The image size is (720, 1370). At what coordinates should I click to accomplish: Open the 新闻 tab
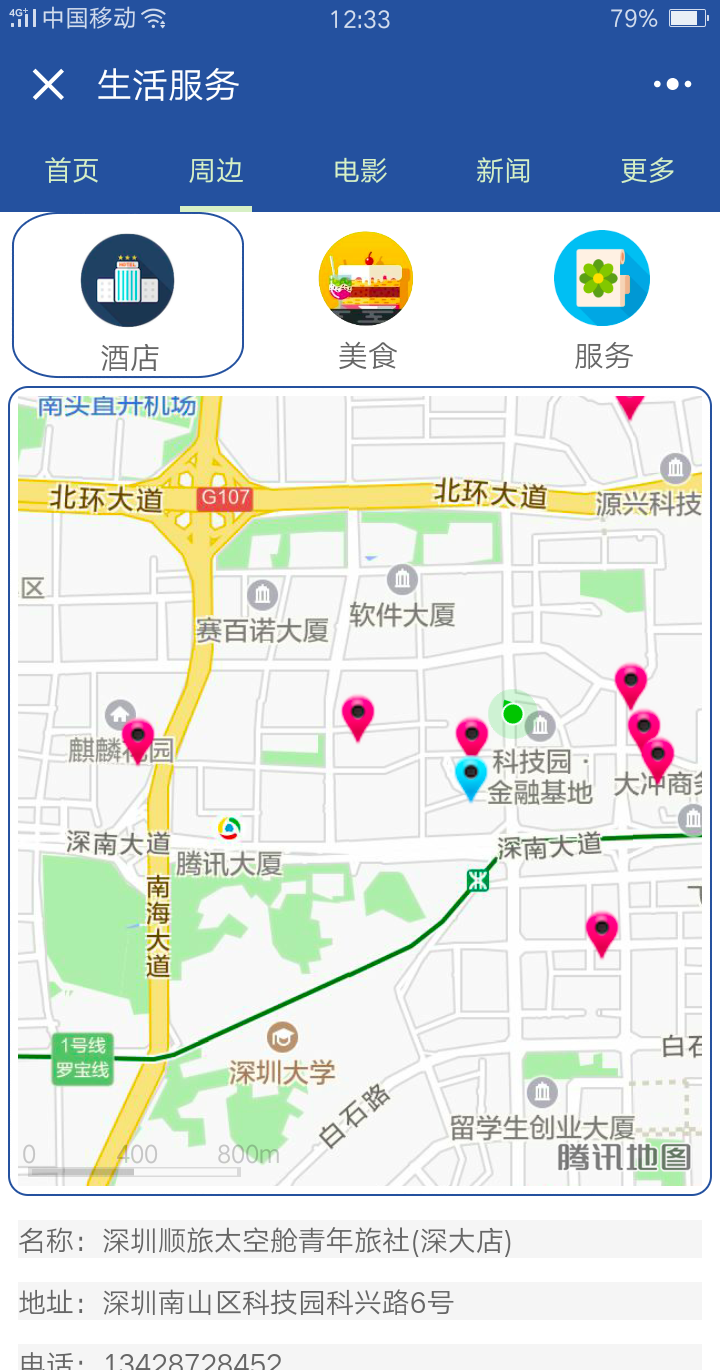503,171
